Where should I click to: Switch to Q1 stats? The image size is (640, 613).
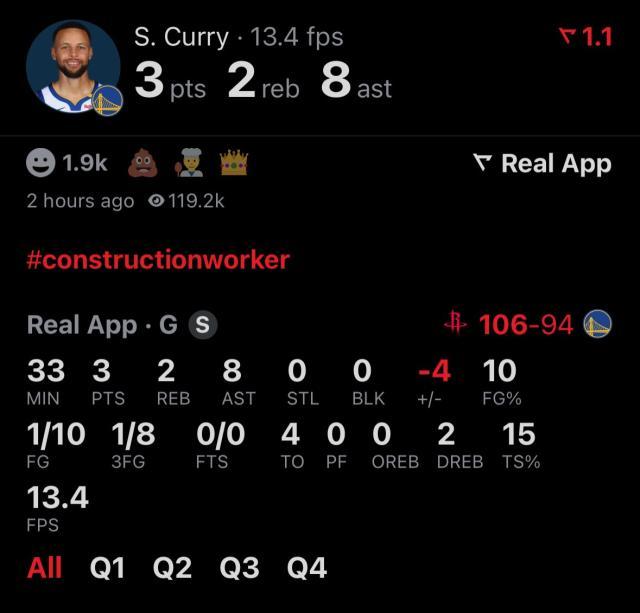pos(108,568)
